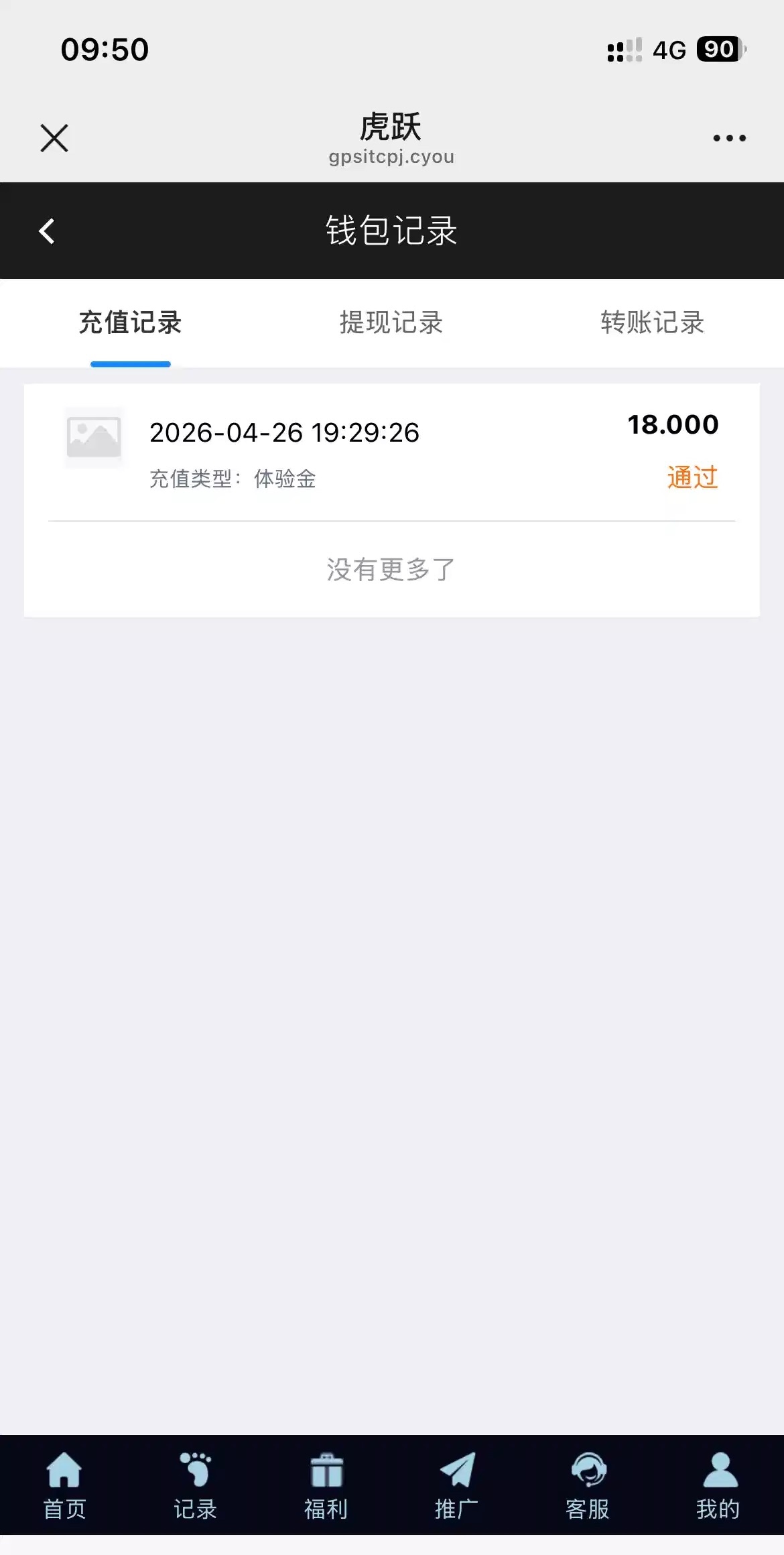Viewport: 784px width, 1555px height.
Task: Go to 首页 in the bottom bar
Action: [64, 1485]
